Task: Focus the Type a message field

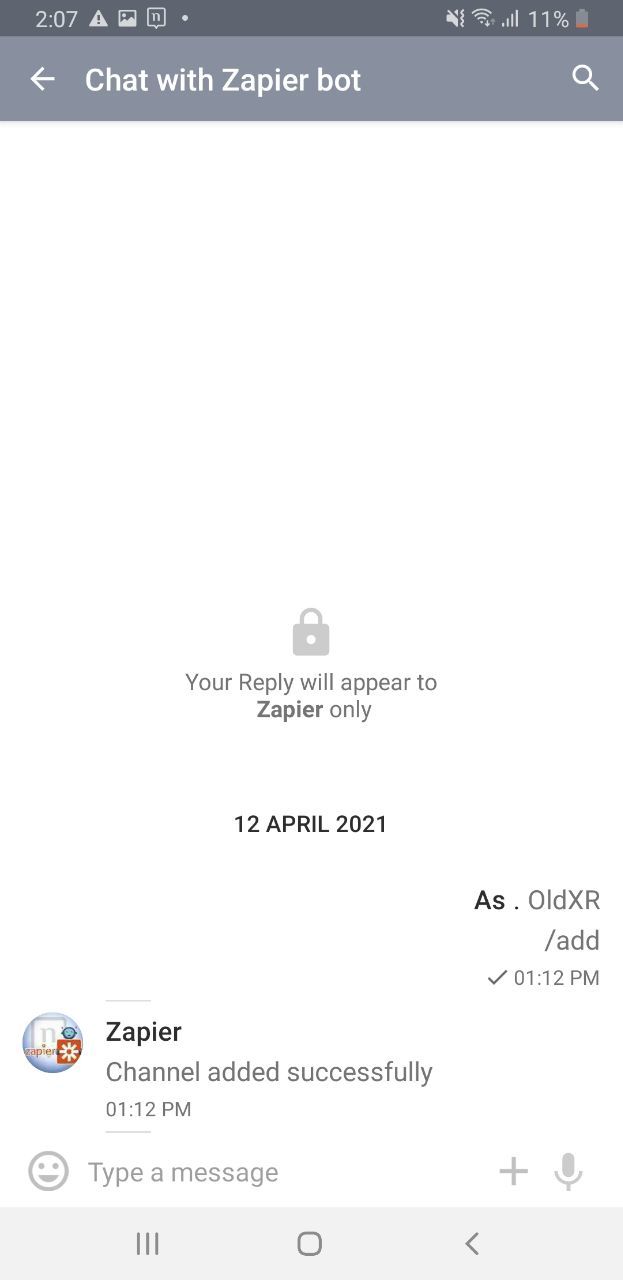Action: click(285, 1172)
